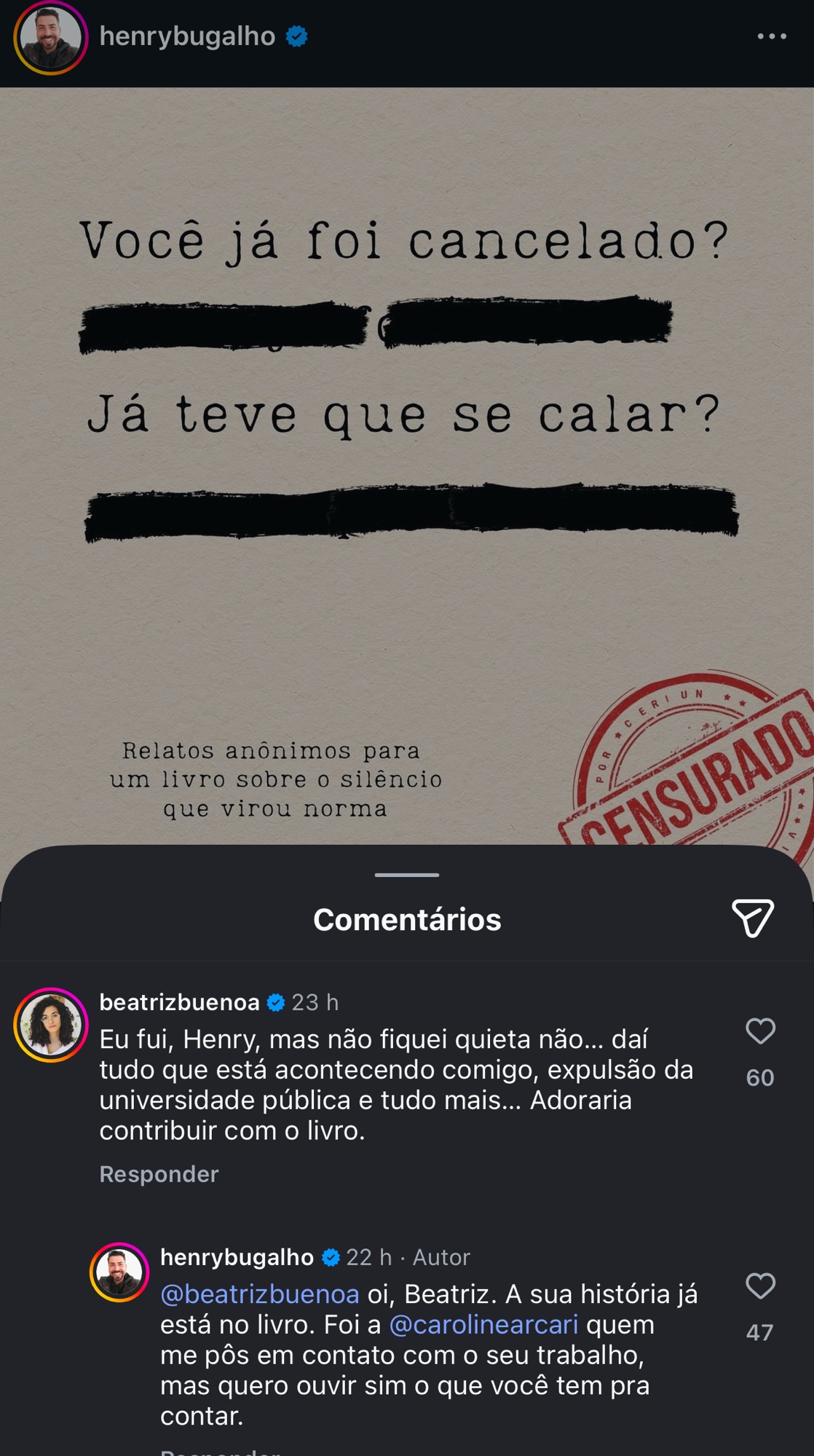Like beatrizbuenoa's comment
The width and height of the screenshot is (814, 1456).
pos(760,1031)
